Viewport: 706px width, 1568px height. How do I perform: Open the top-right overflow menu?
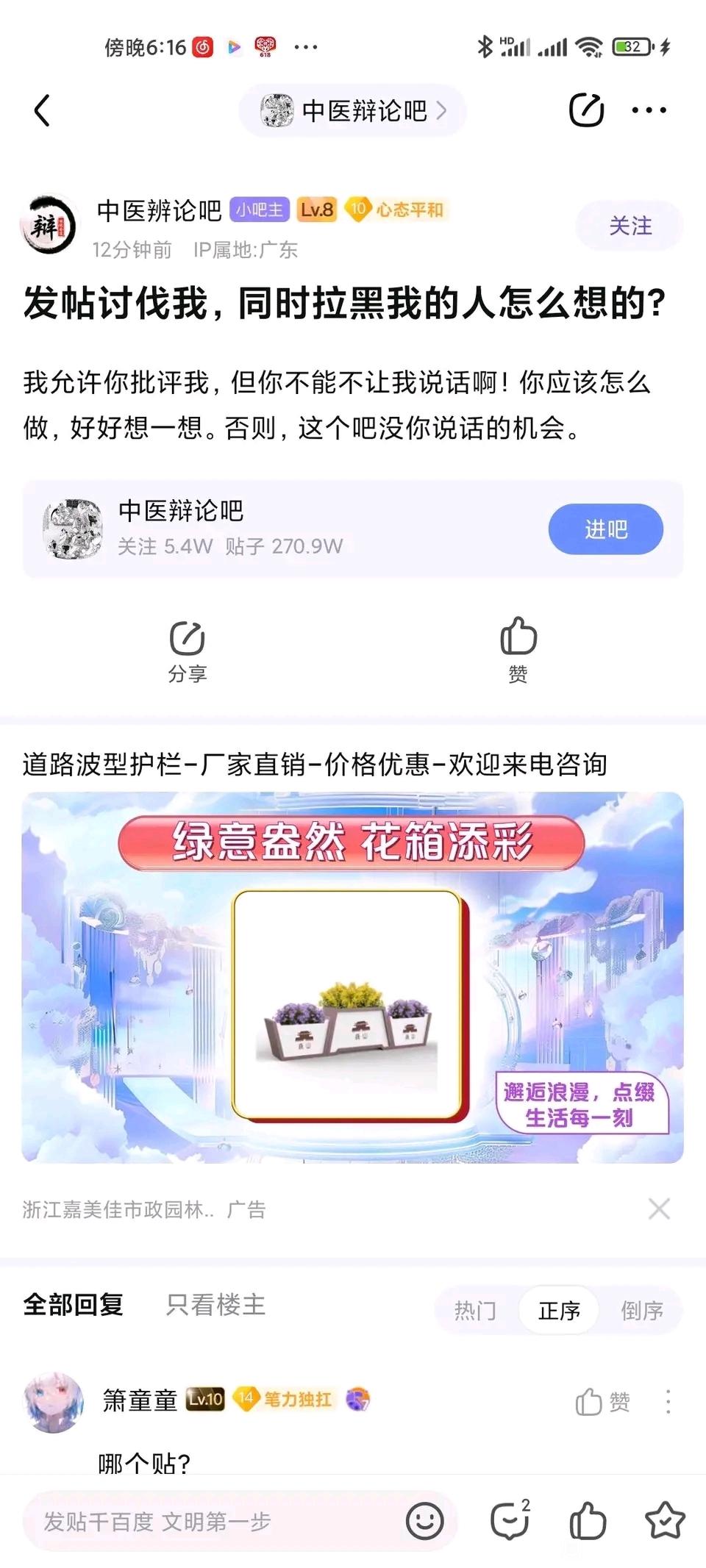tap(649, 110)
